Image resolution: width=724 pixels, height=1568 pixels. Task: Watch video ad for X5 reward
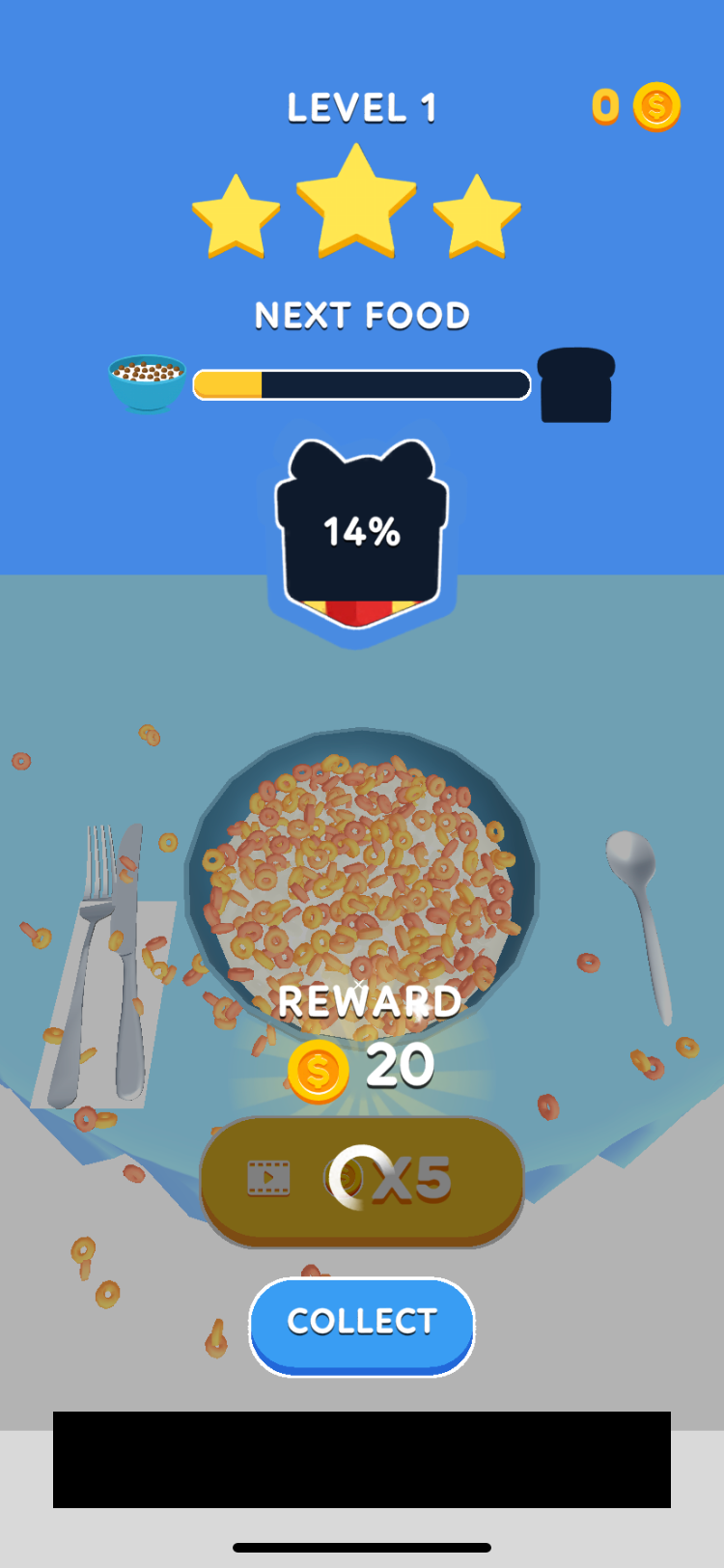pos(362,1180)
